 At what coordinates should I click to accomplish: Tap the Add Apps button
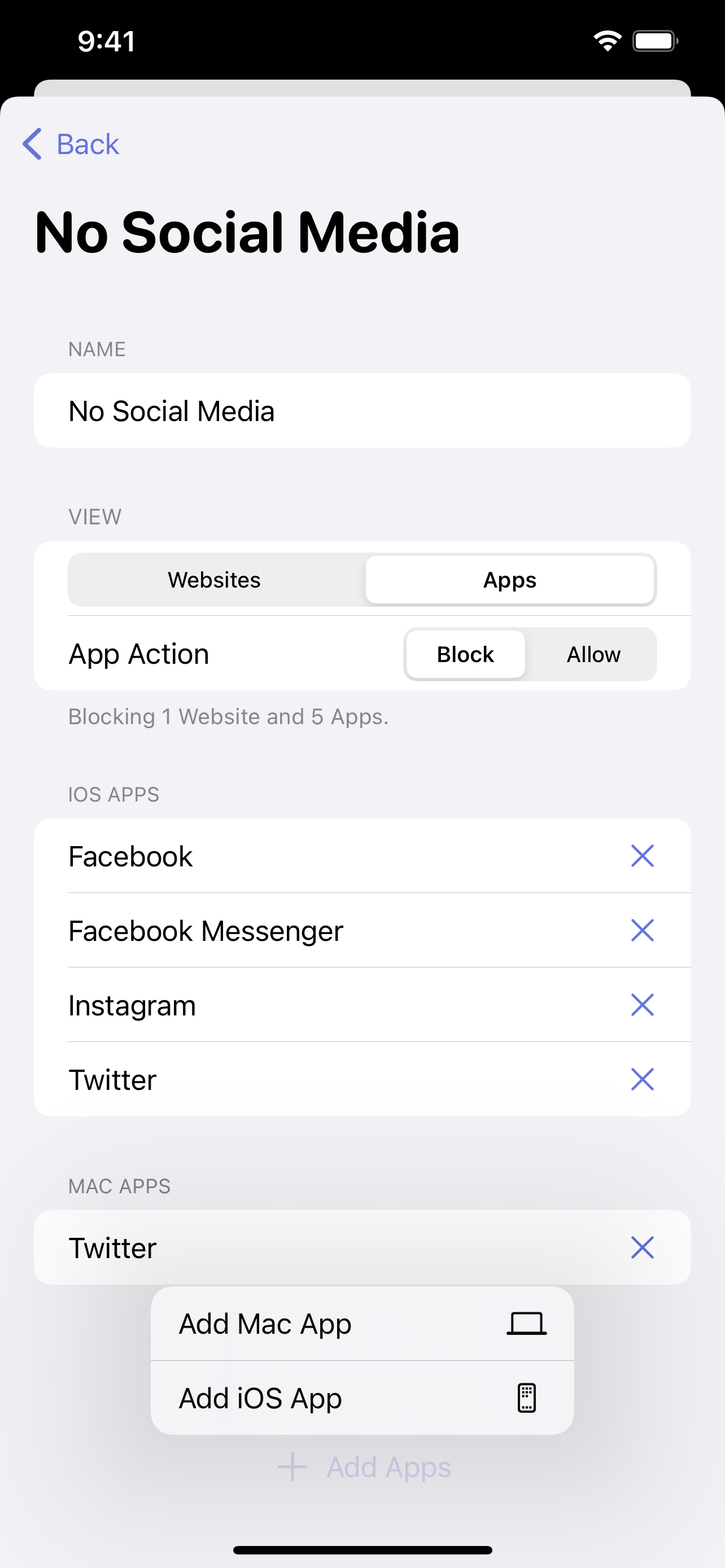coord(365,1467)
